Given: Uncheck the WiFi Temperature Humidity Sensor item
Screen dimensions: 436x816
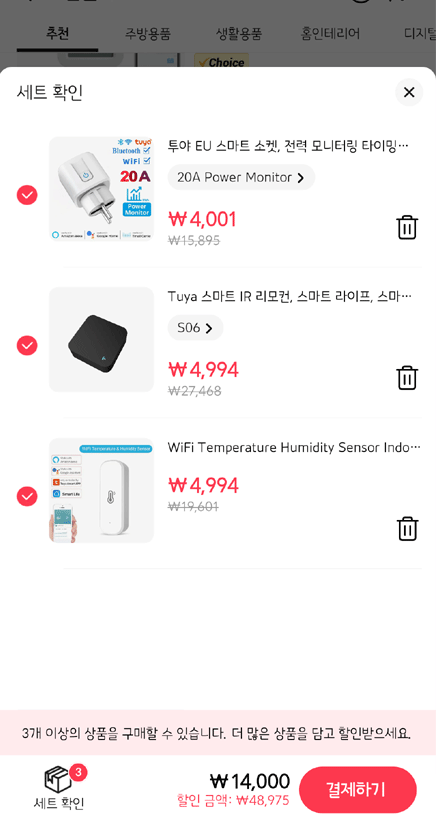Looking at the screenshot, I should pyautogui.click(x=27, y=496).
